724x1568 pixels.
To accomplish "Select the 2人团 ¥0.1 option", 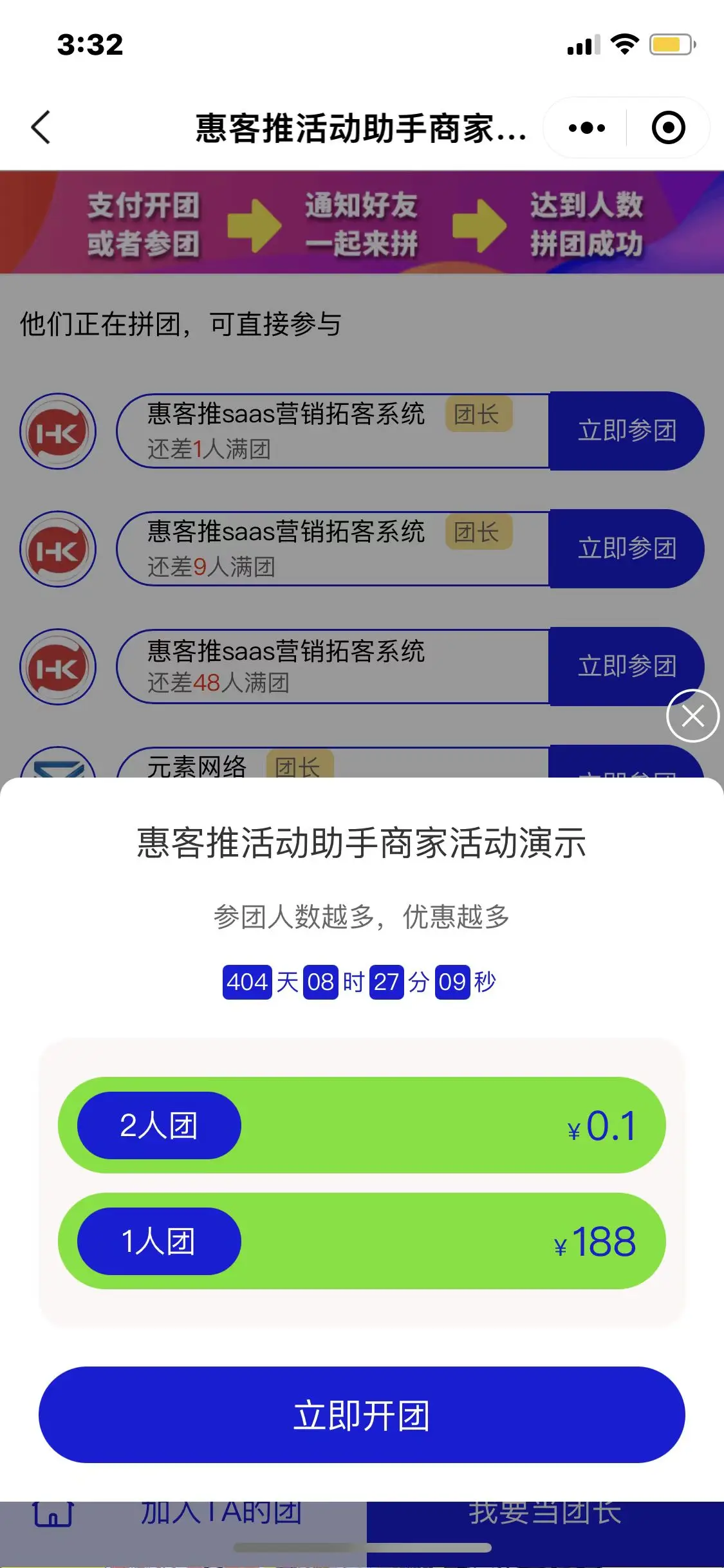I will (362, 1125).
